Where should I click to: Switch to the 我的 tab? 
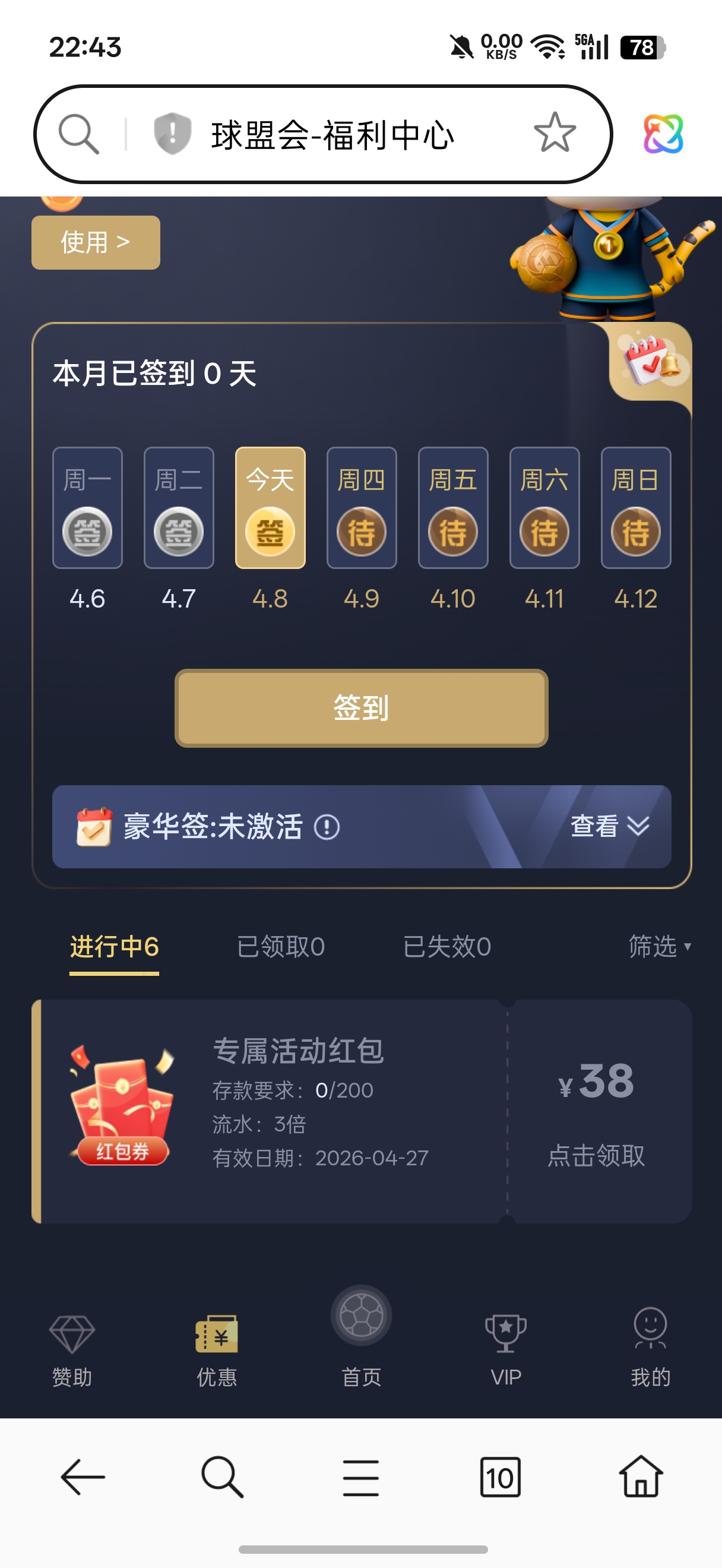click(650, 1348)
